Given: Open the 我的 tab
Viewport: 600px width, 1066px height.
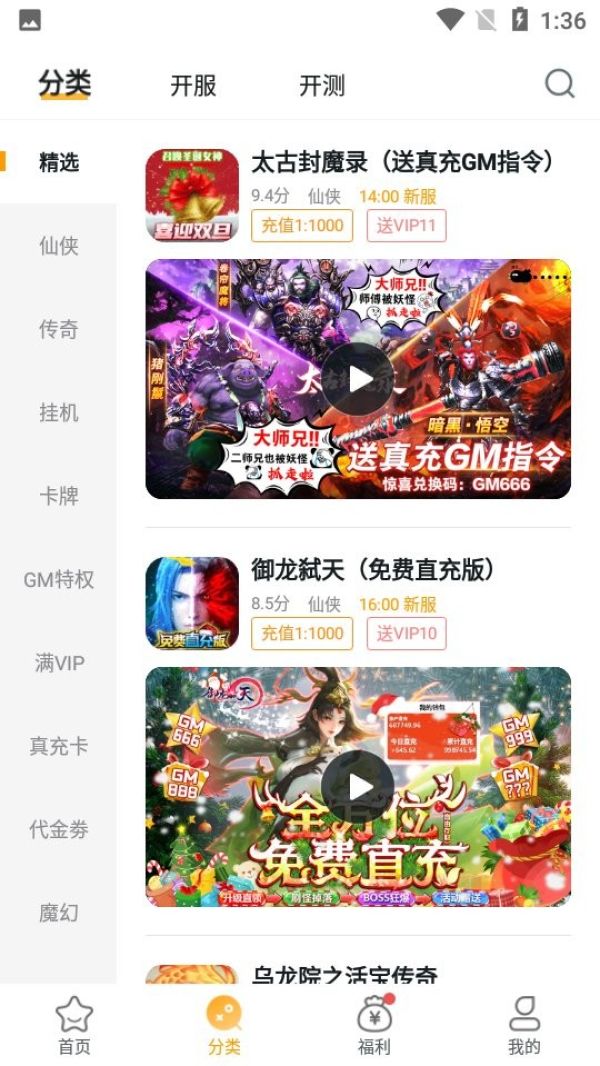Looking at the screenshot, I should pyautogui.click(x=524, y=1025).
